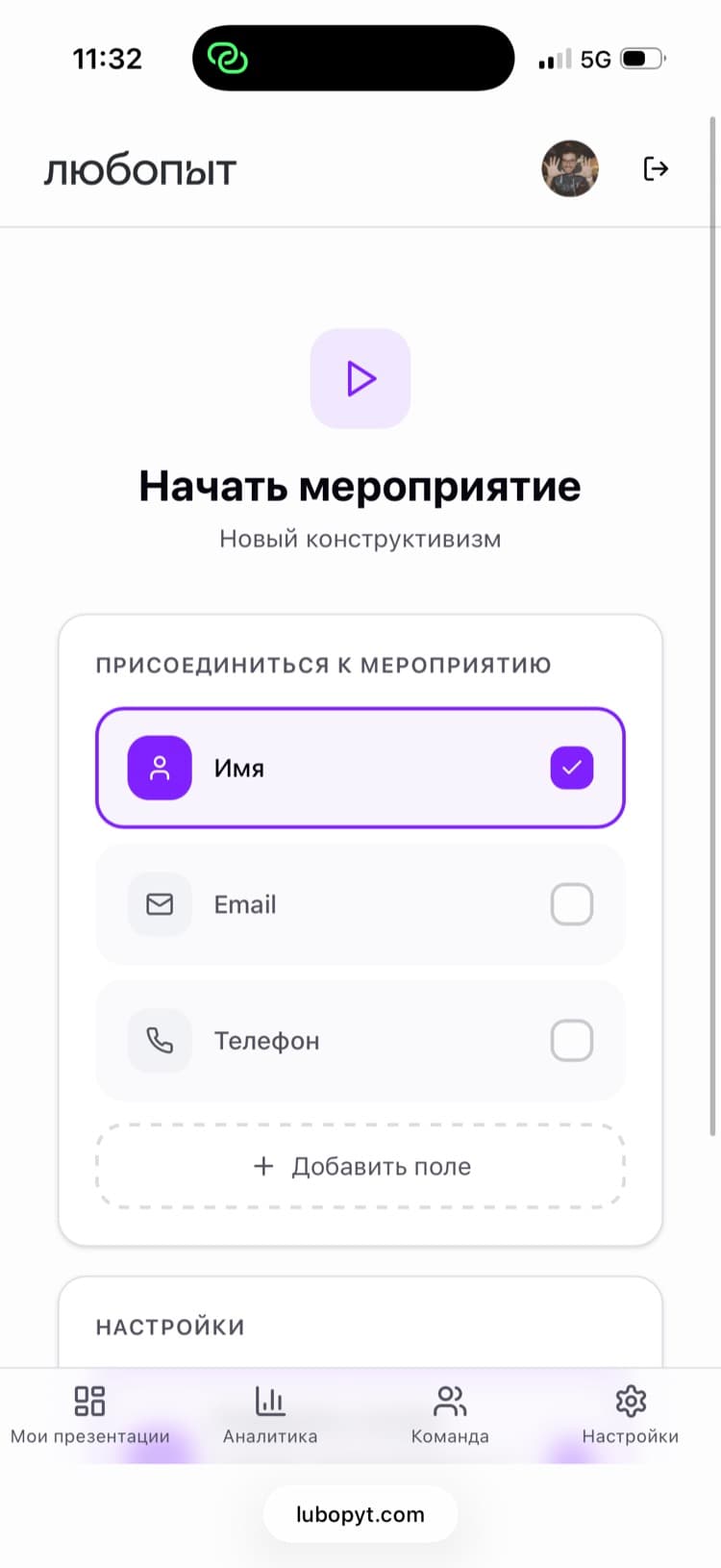Go to the Команда tab

450,1414
